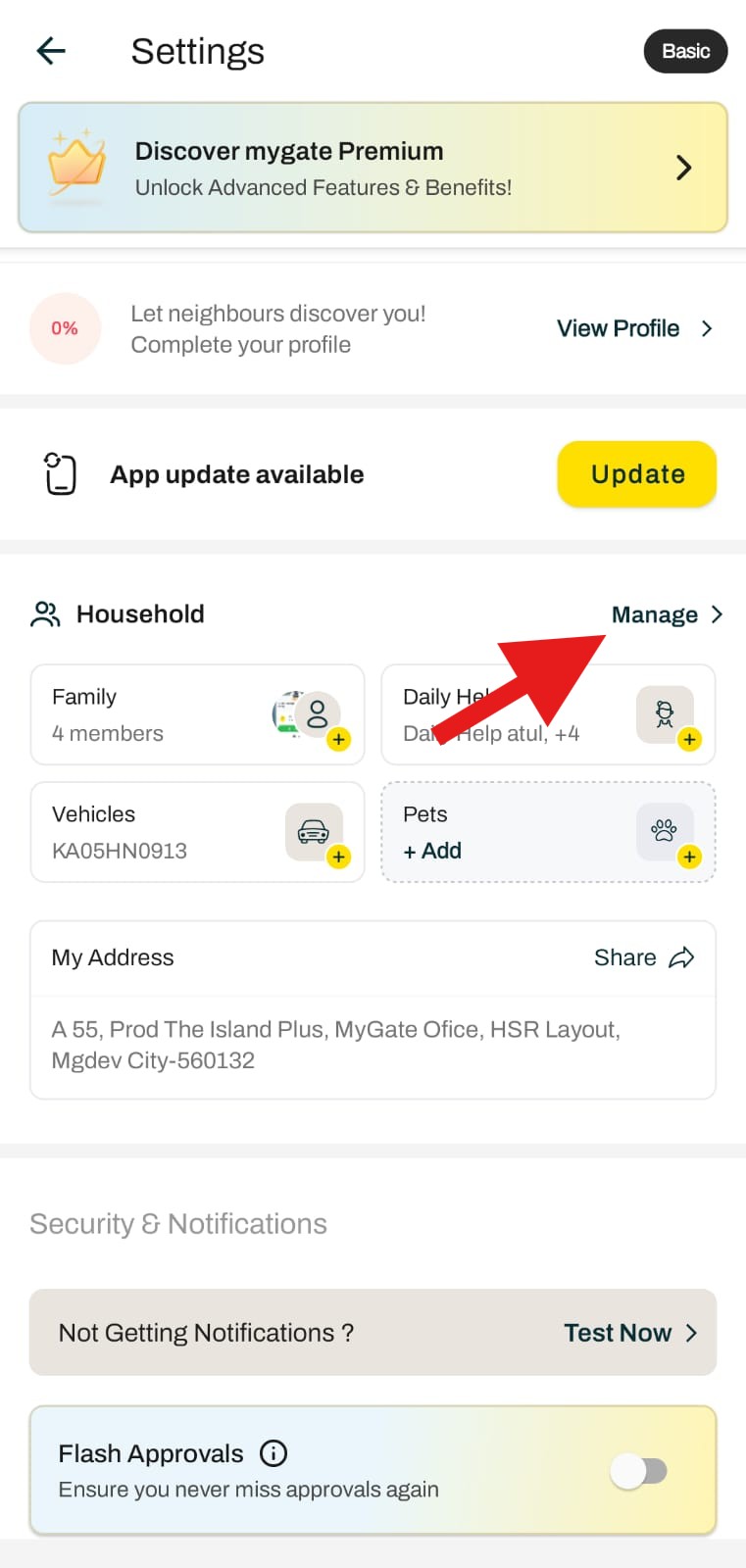Go back from Settings

pyautogui.click(x=51, y=51)
